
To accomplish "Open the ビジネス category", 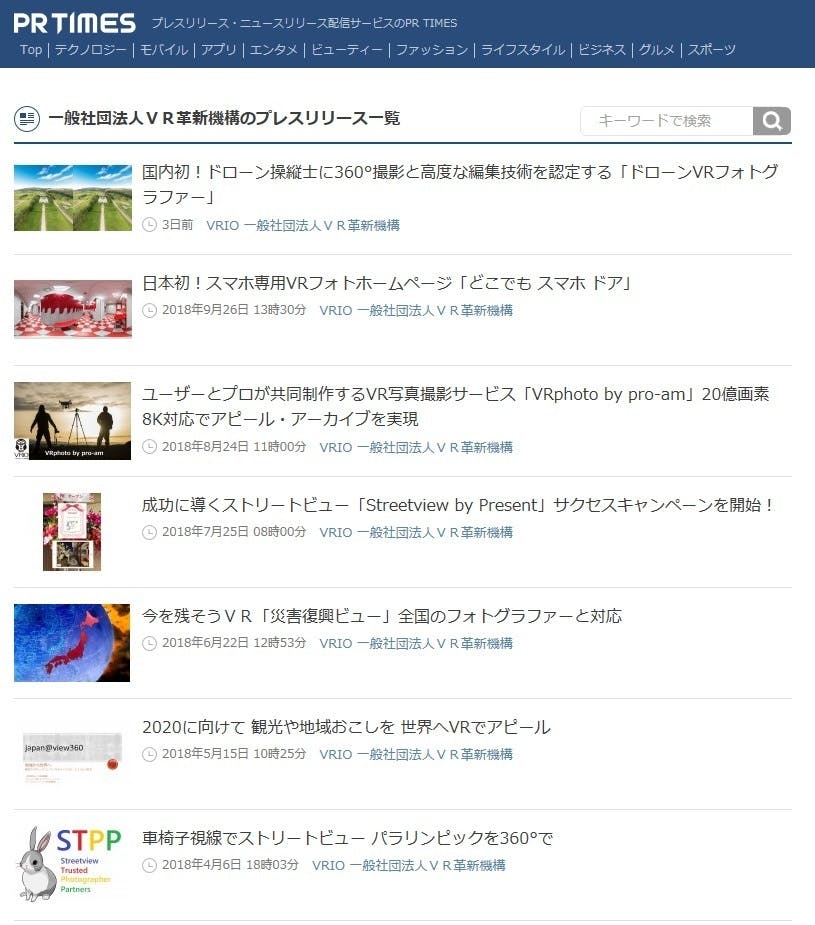I will click(602, 50).
